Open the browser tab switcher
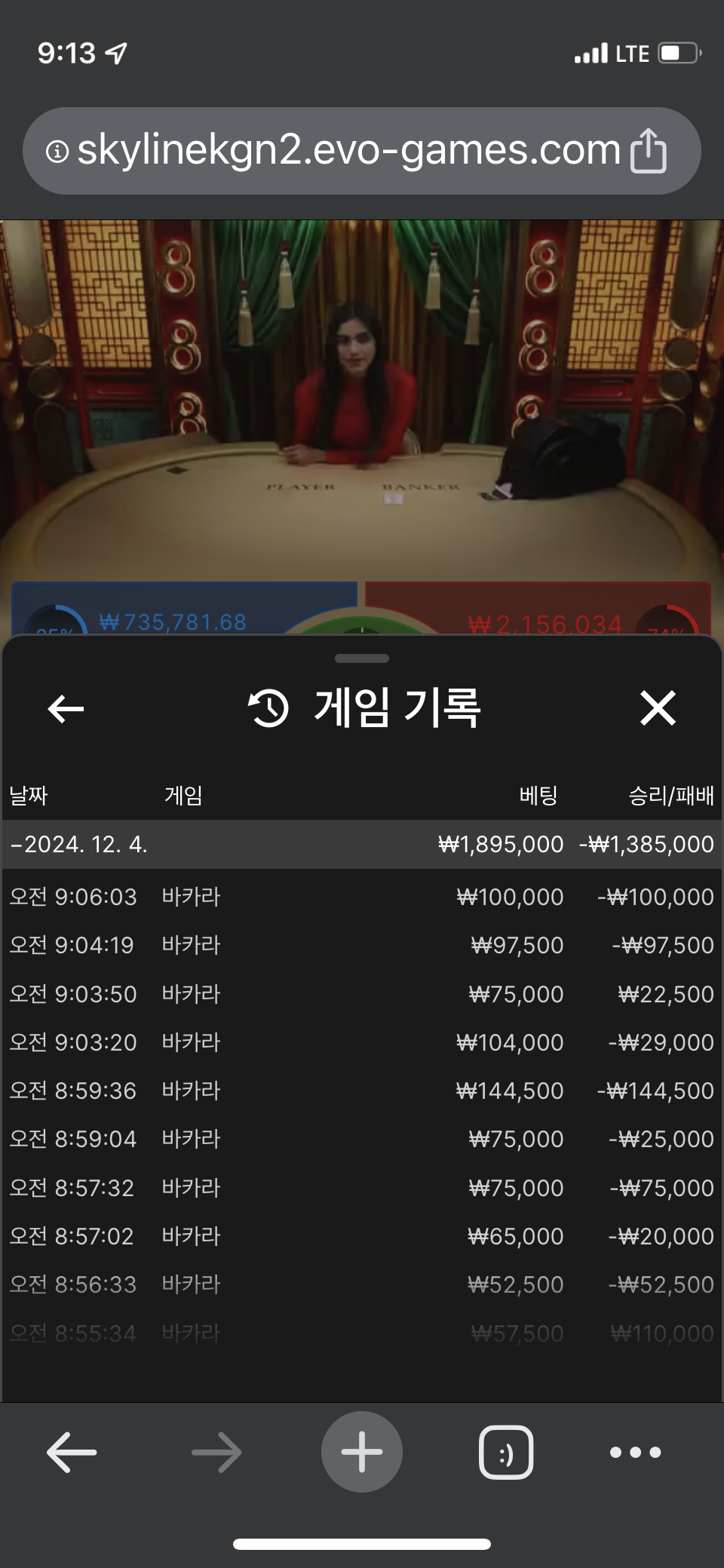This screenshot has height=1568, width=724. (506, 1452)
